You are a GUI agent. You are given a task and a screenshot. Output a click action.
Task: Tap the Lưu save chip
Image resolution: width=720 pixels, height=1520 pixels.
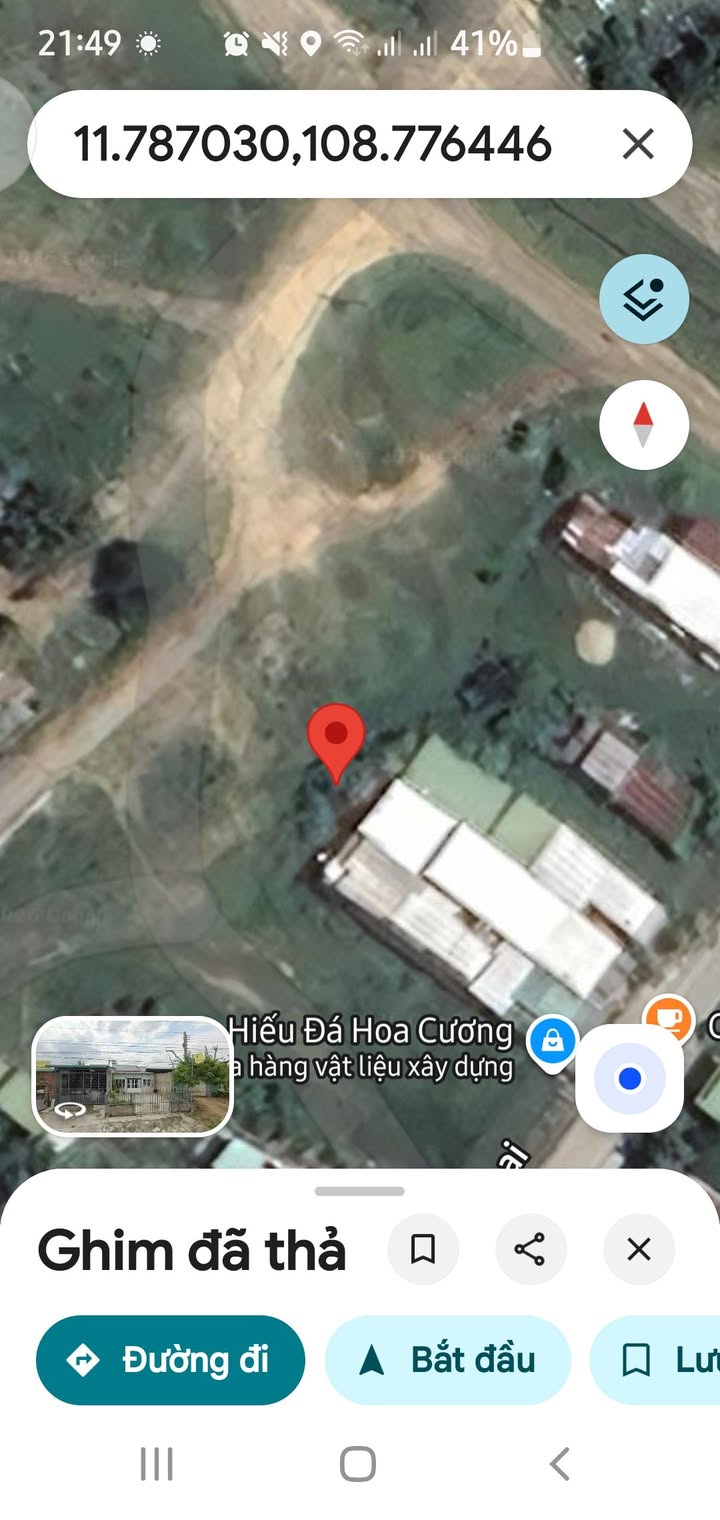coord(660,1360)
